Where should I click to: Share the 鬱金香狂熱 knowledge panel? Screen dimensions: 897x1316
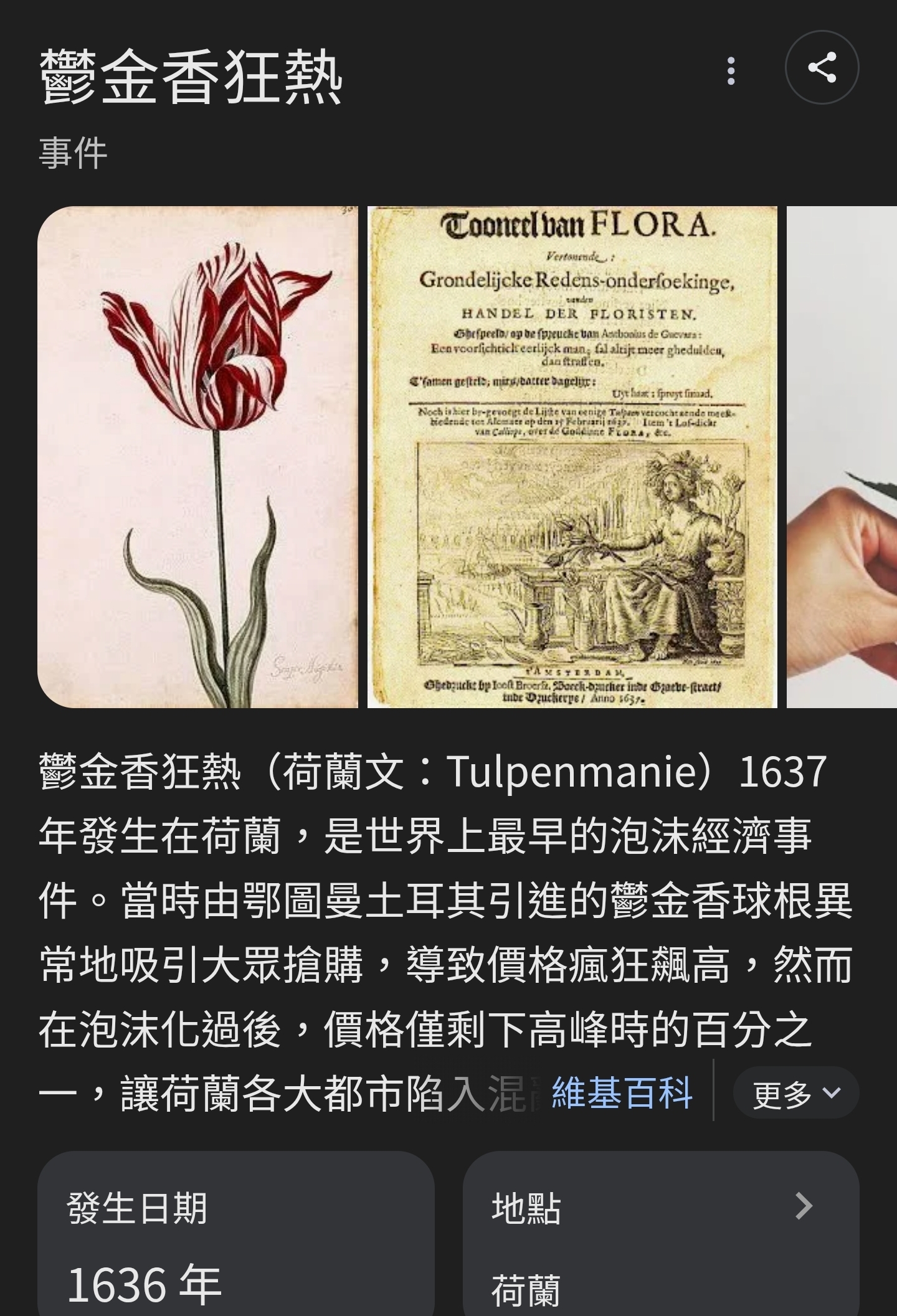pos(822,67)
